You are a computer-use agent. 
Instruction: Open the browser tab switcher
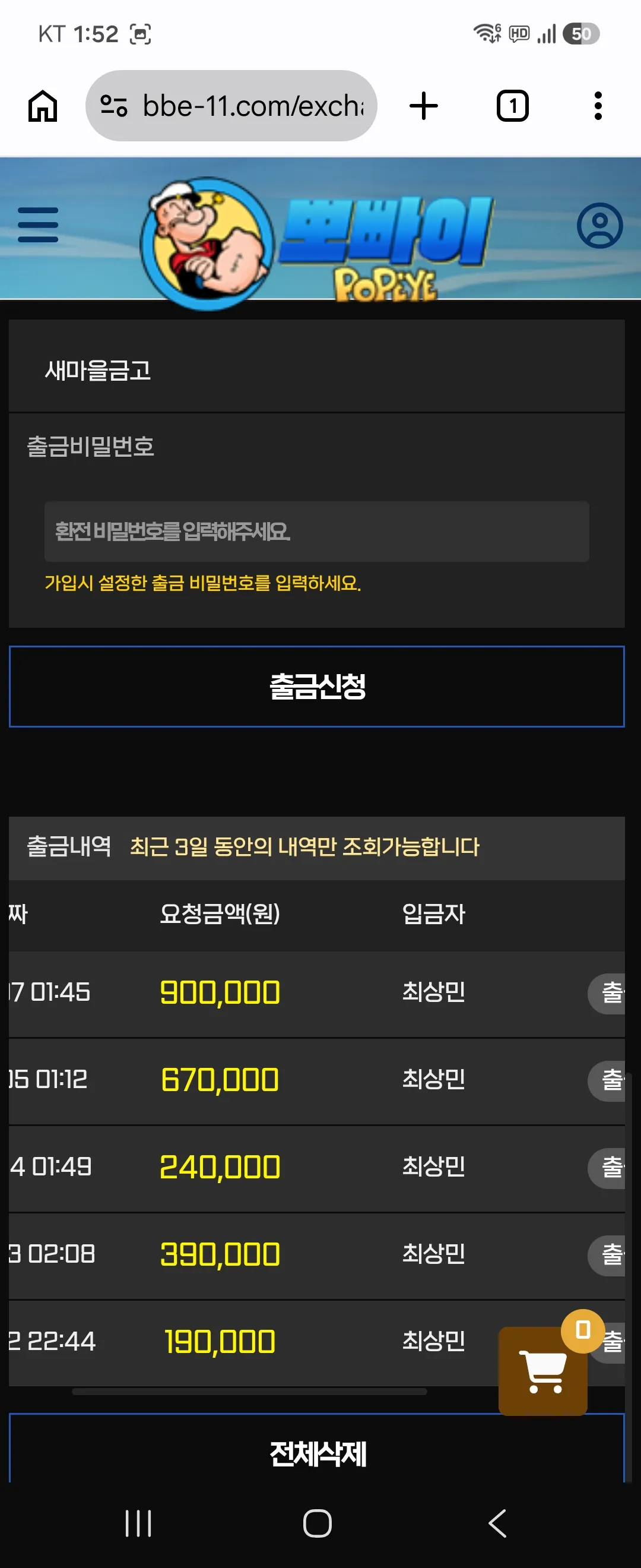[513, 106]
